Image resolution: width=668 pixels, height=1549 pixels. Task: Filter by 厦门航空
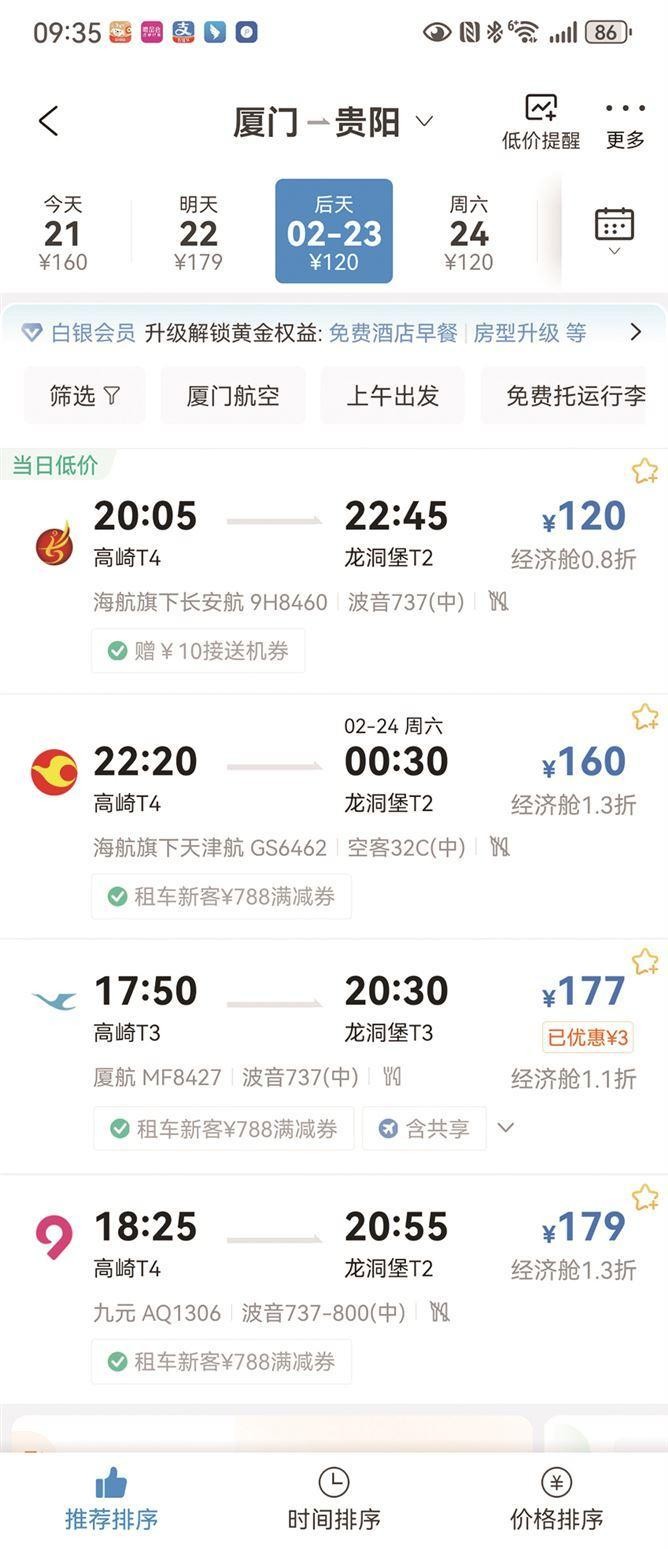coord(233,395)
